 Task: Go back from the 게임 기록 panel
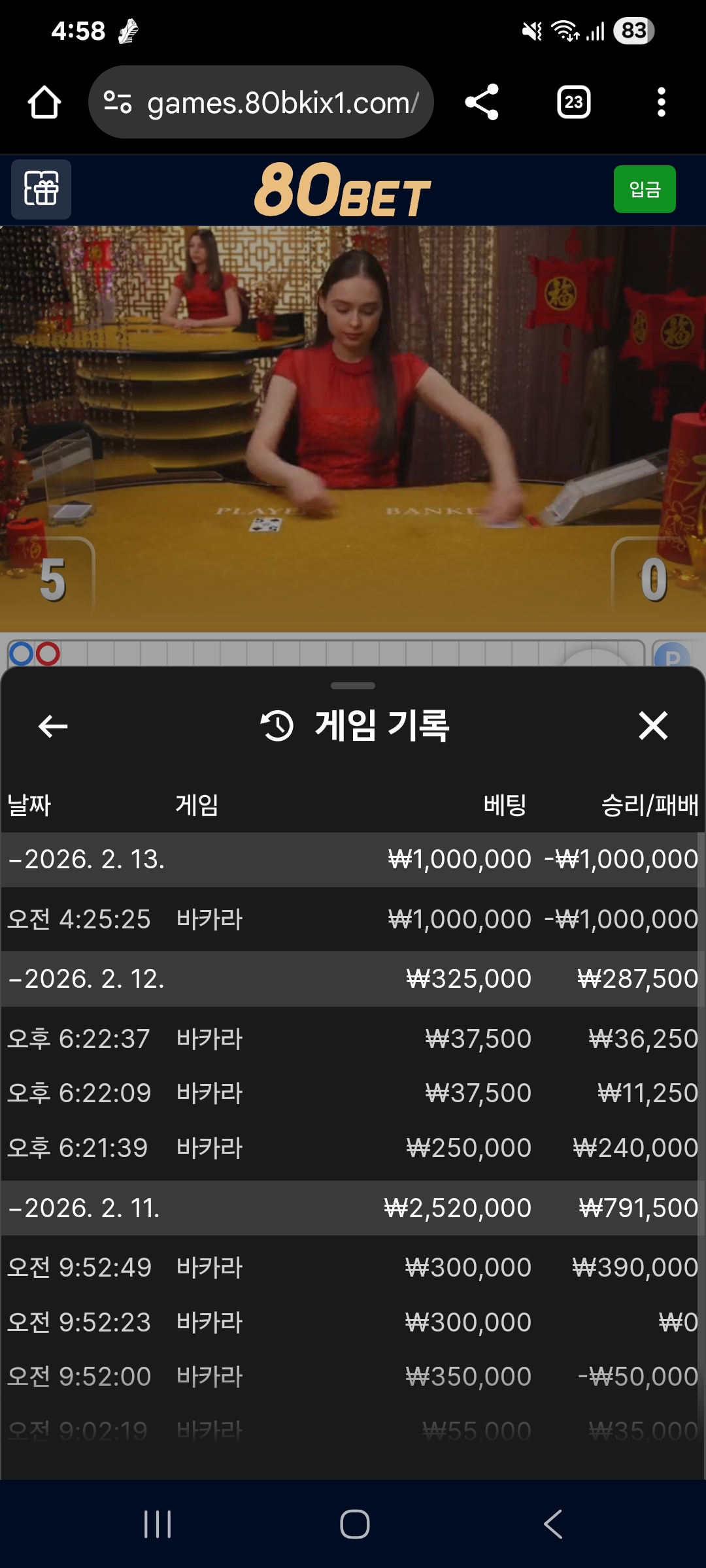click(x=53, y=726)
